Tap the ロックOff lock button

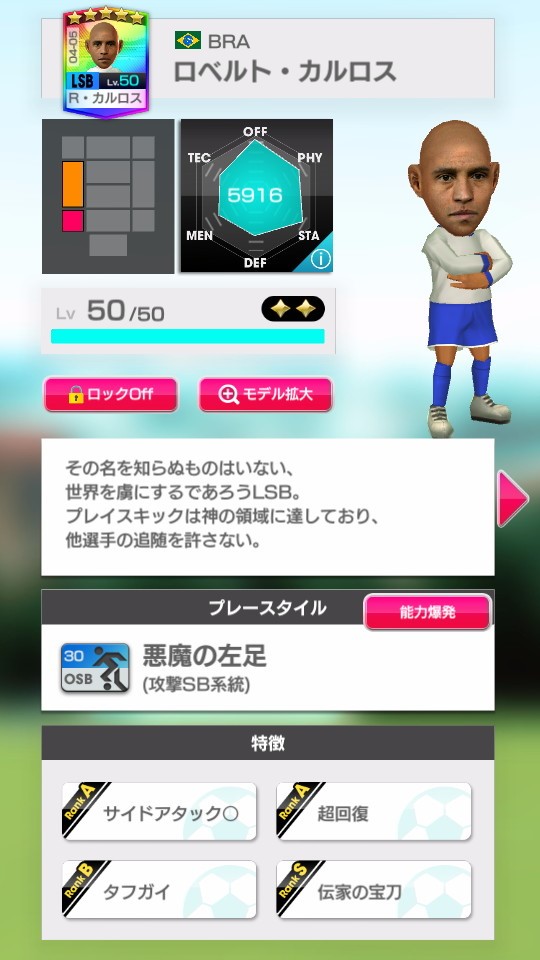click(x=111, y=394)
